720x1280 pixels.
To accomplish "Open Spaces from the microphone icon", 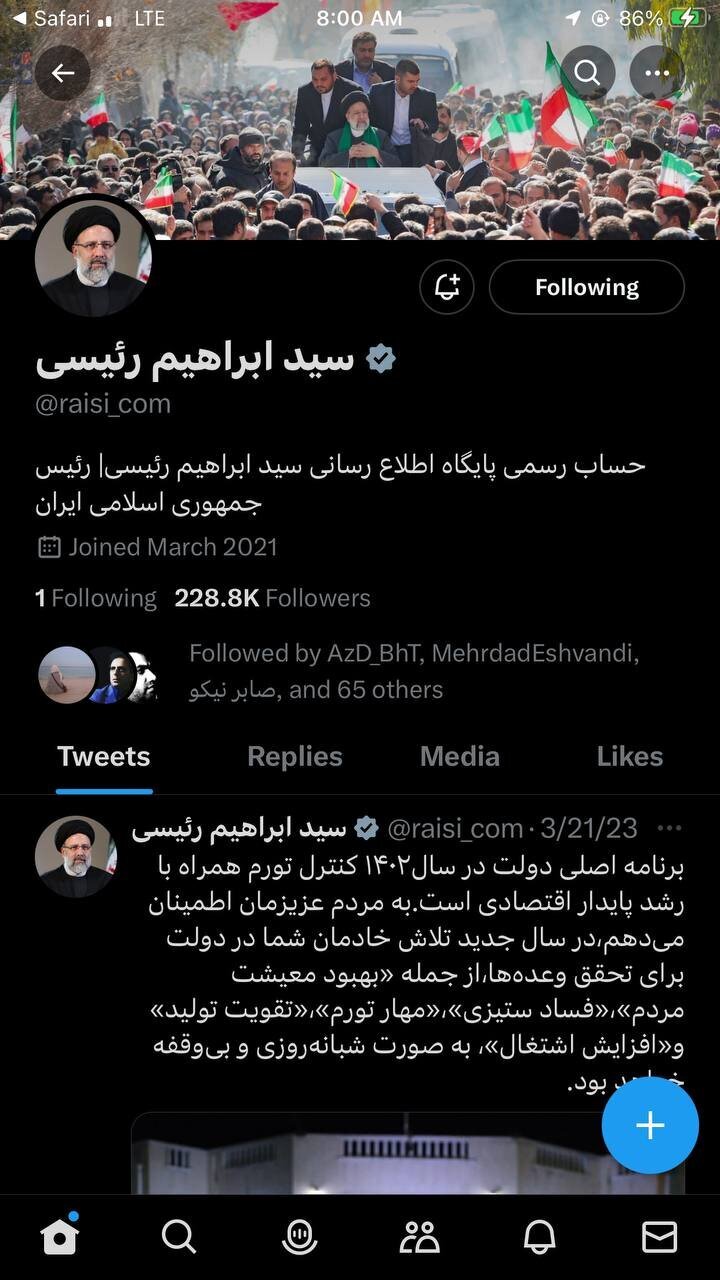I will [299, 1237].
